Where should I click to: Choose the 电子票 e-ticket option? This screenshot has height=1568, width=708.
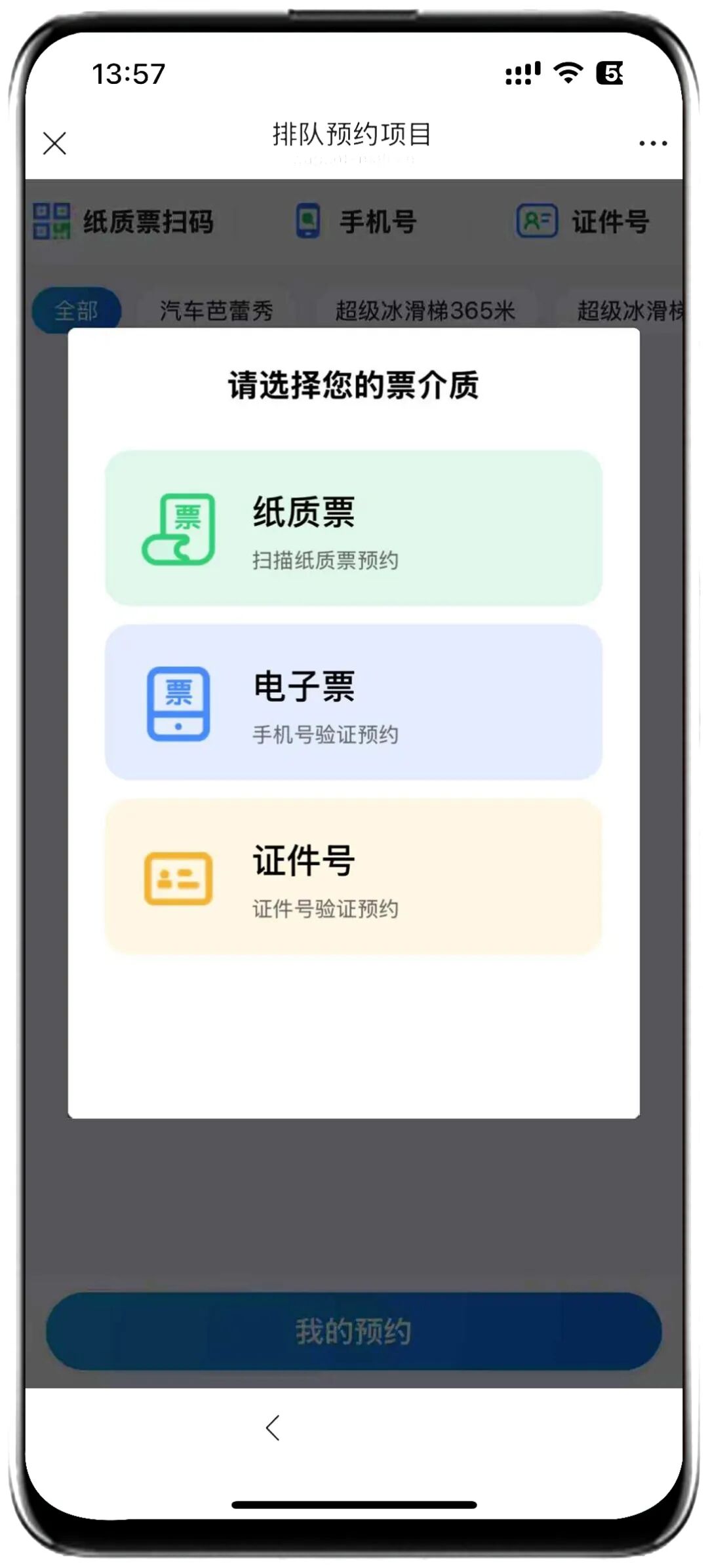point(353,702)
